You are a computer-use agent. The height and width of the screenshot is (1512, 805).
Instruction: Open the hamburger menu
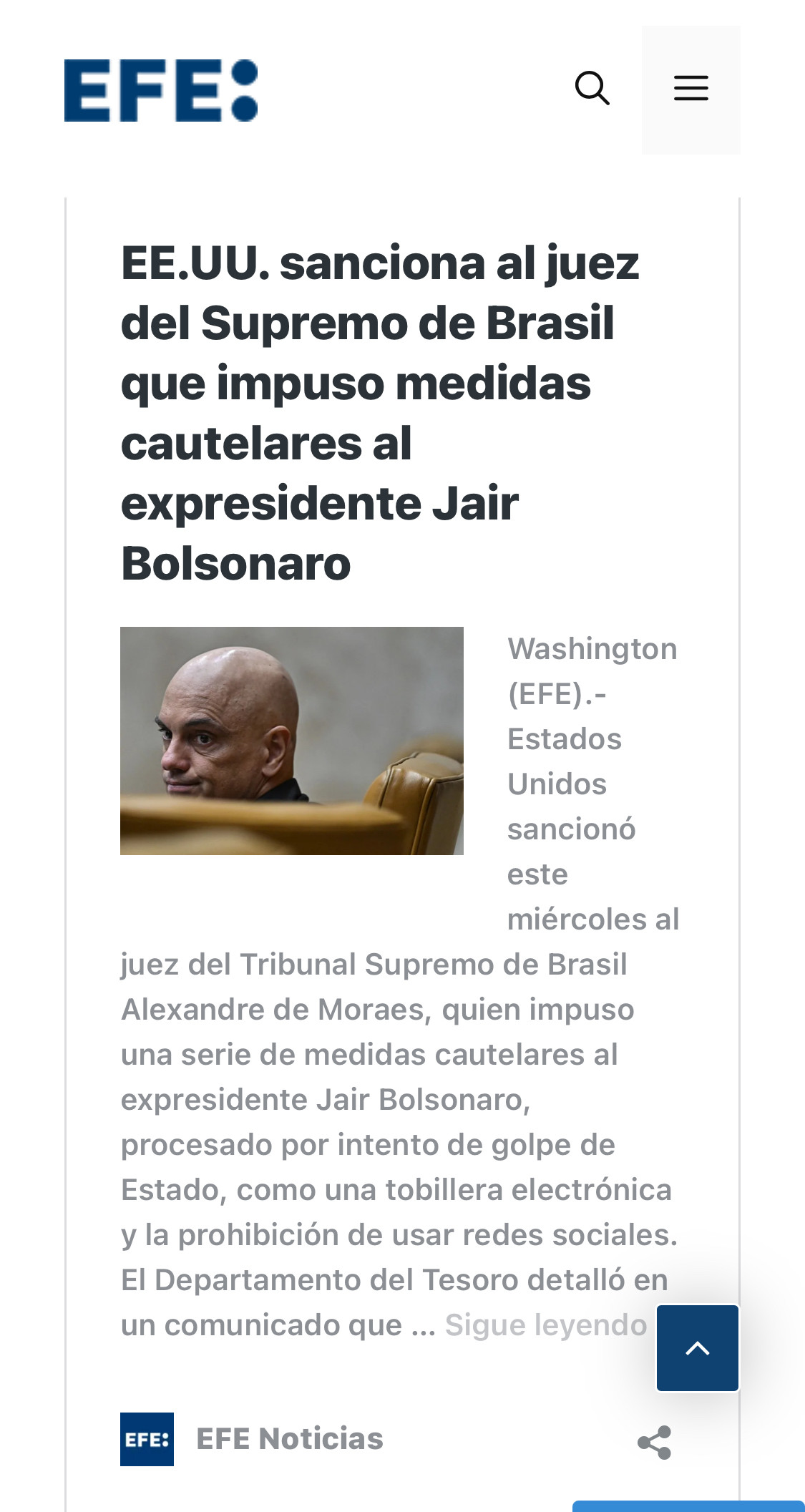pyautogui.click(x=691, y=89)
